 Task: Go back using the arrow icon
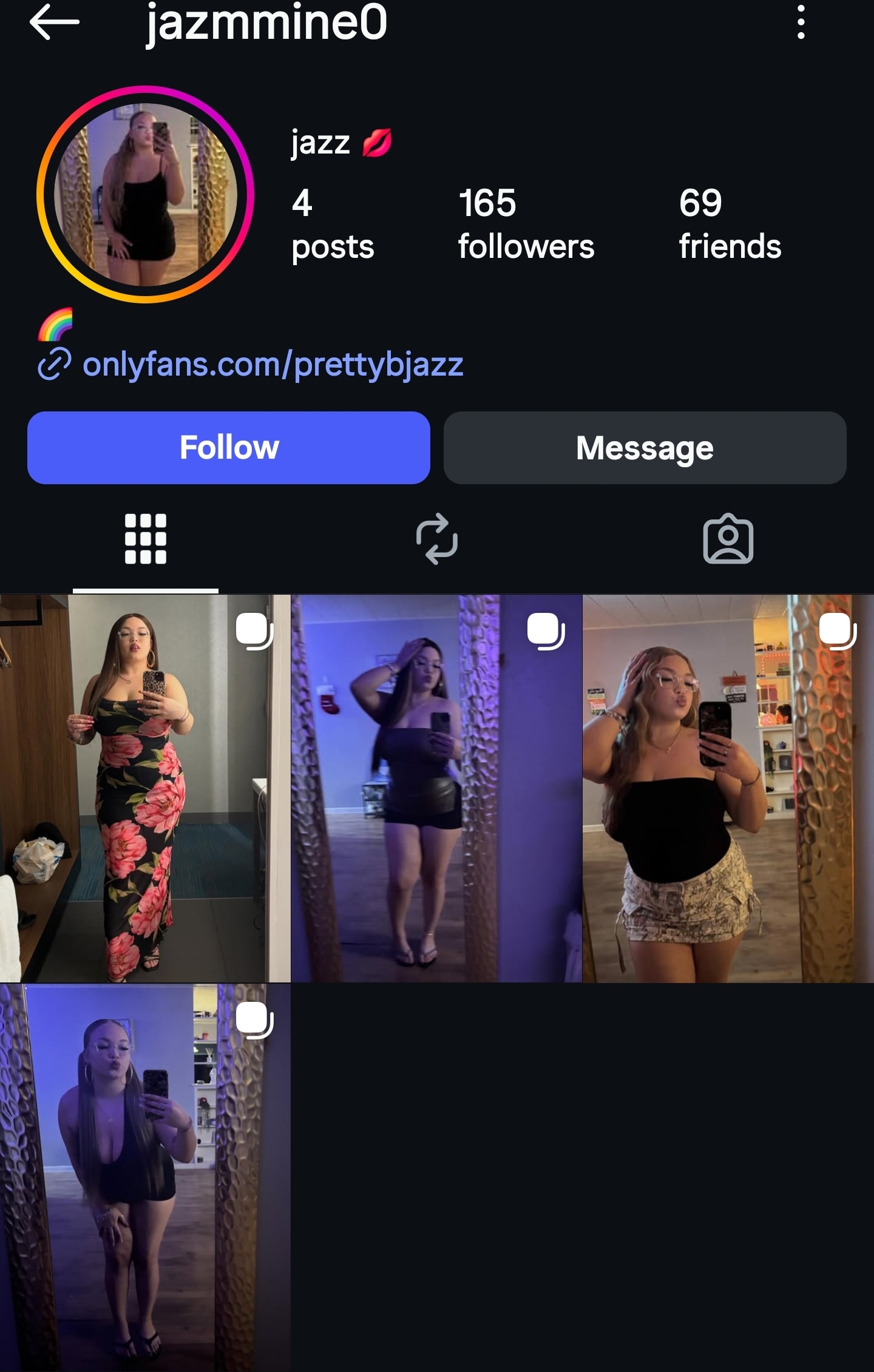coord(55,22)
